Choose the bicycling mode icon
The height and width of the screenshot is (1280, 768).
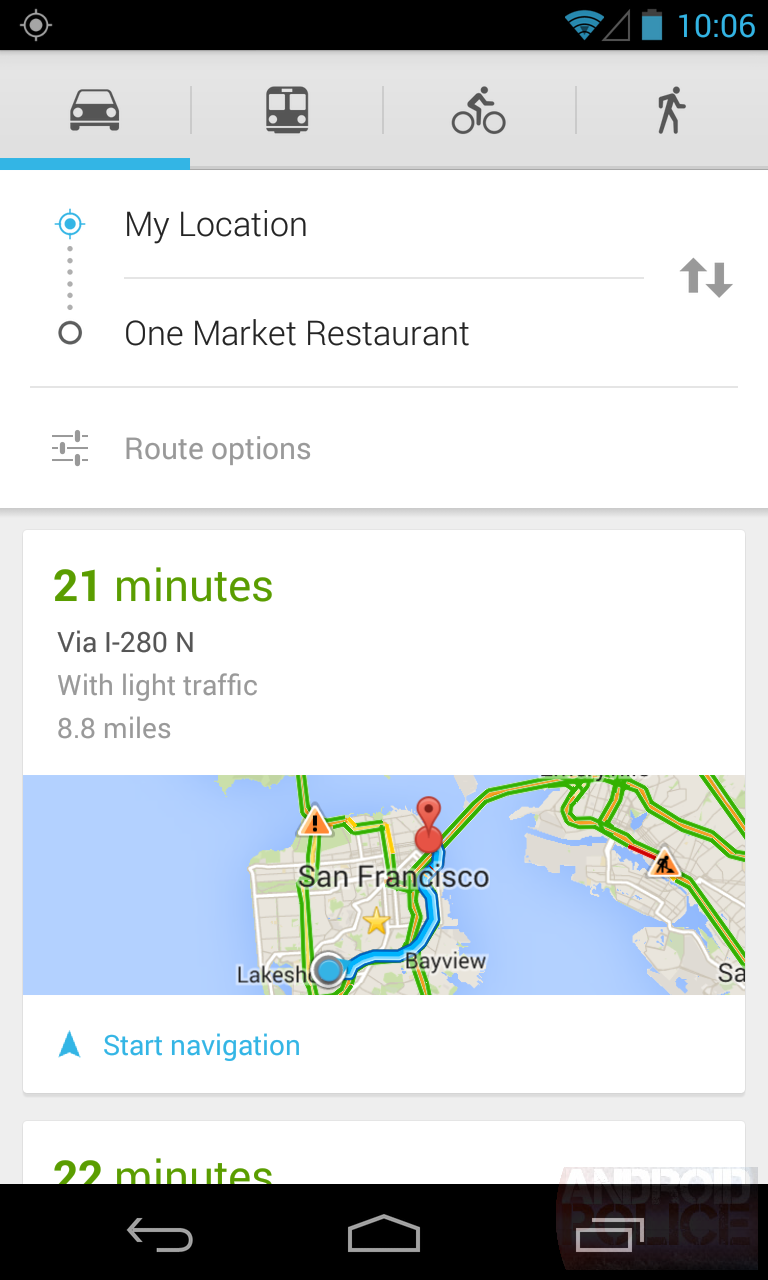(x=479, y=110)
